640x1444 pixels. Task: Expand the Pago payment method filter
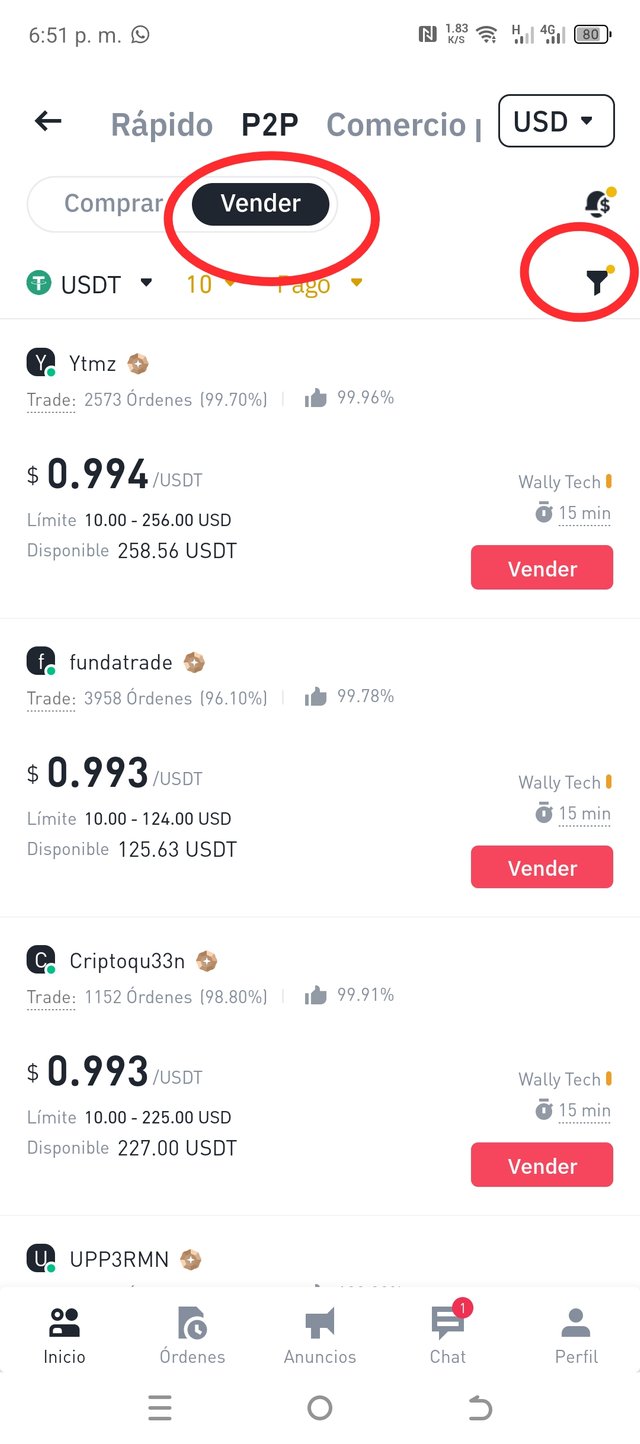(320, 284)
